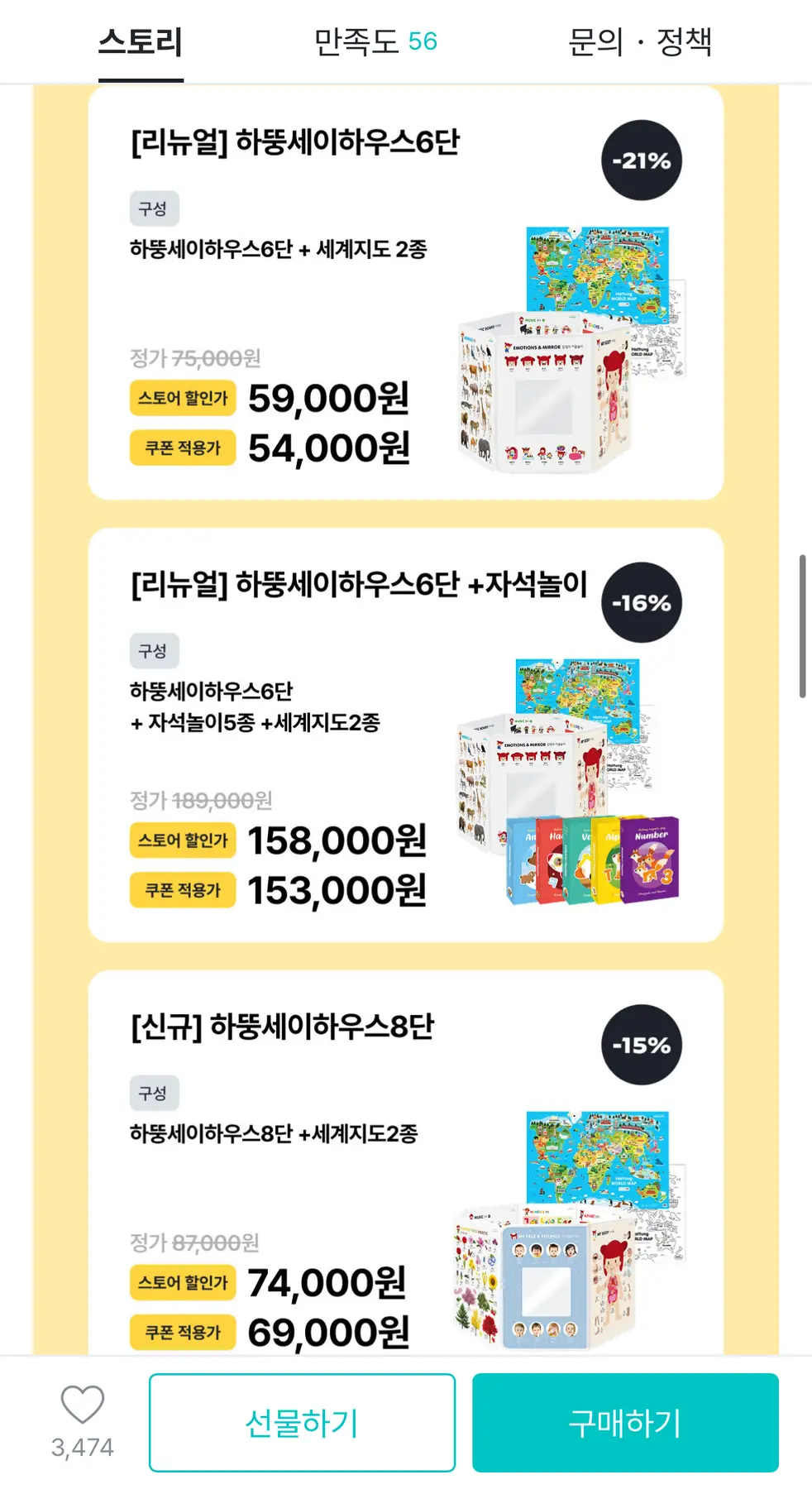The height and width of the screenshot is (1489, 812).
Task: Open the 문의 · 정책 tab
Action: tap(639, 41)
